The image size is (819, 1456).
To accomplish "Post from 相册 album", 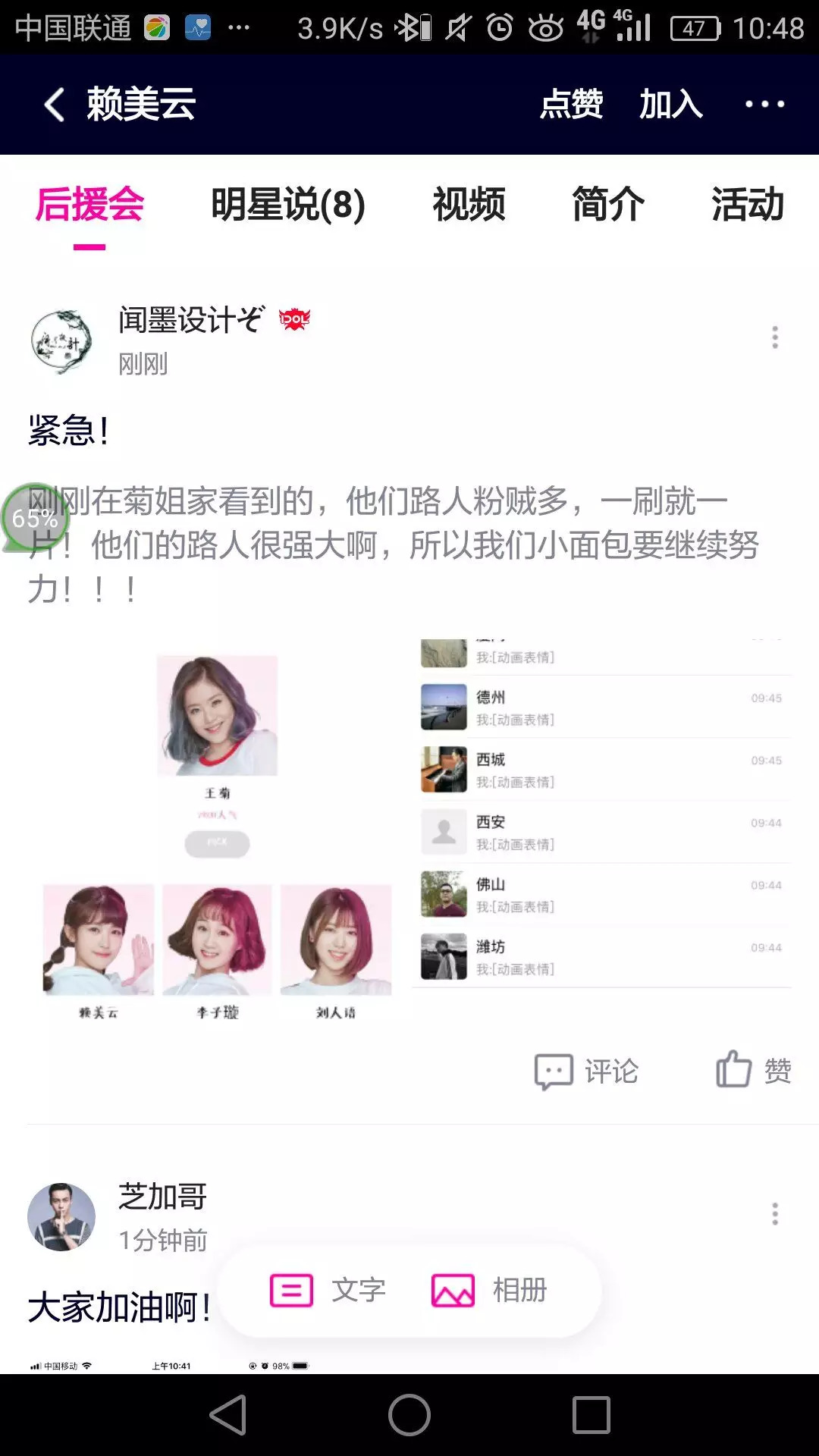I will coord(490,1290).
